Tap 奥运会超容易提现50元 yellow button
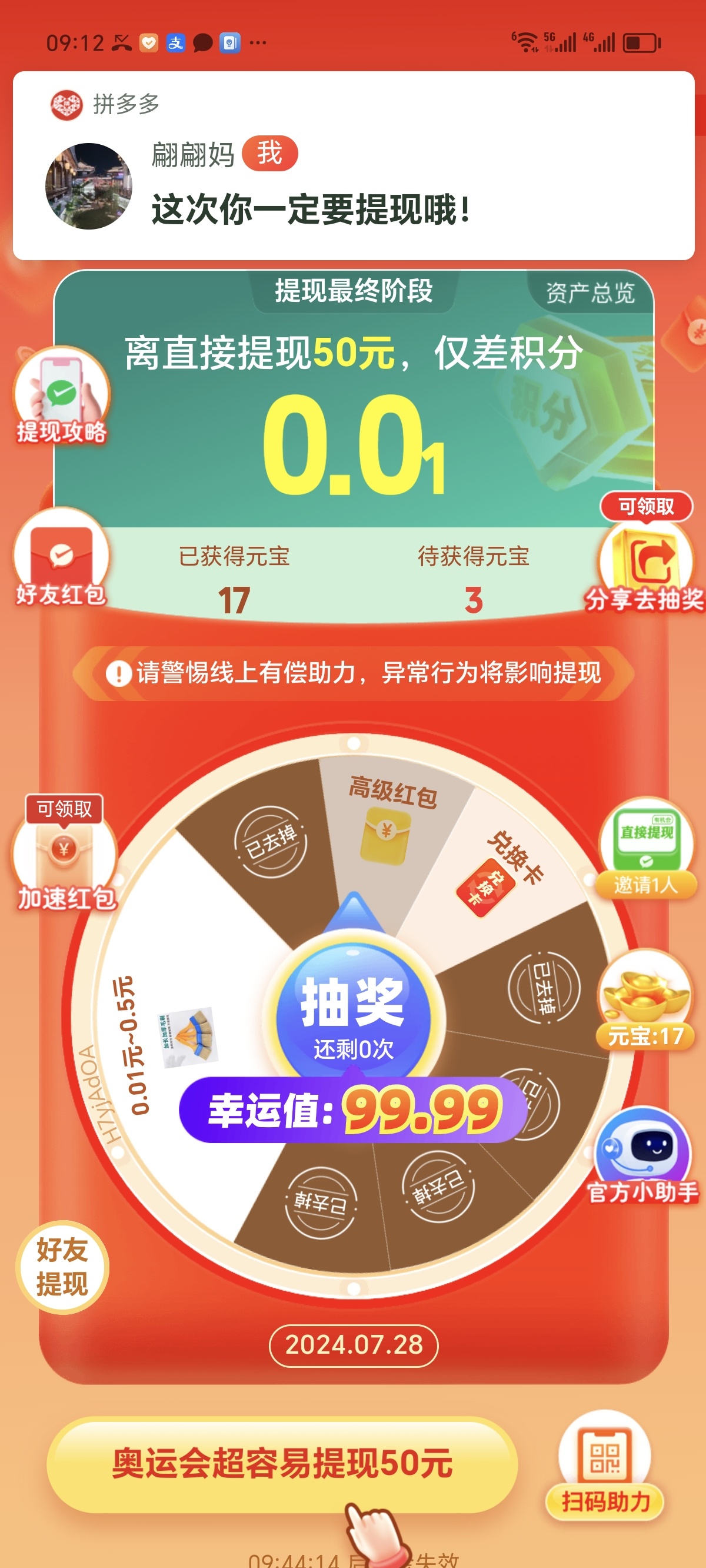Viewport: 706px width, 1568px height. tap(282, 1463)
